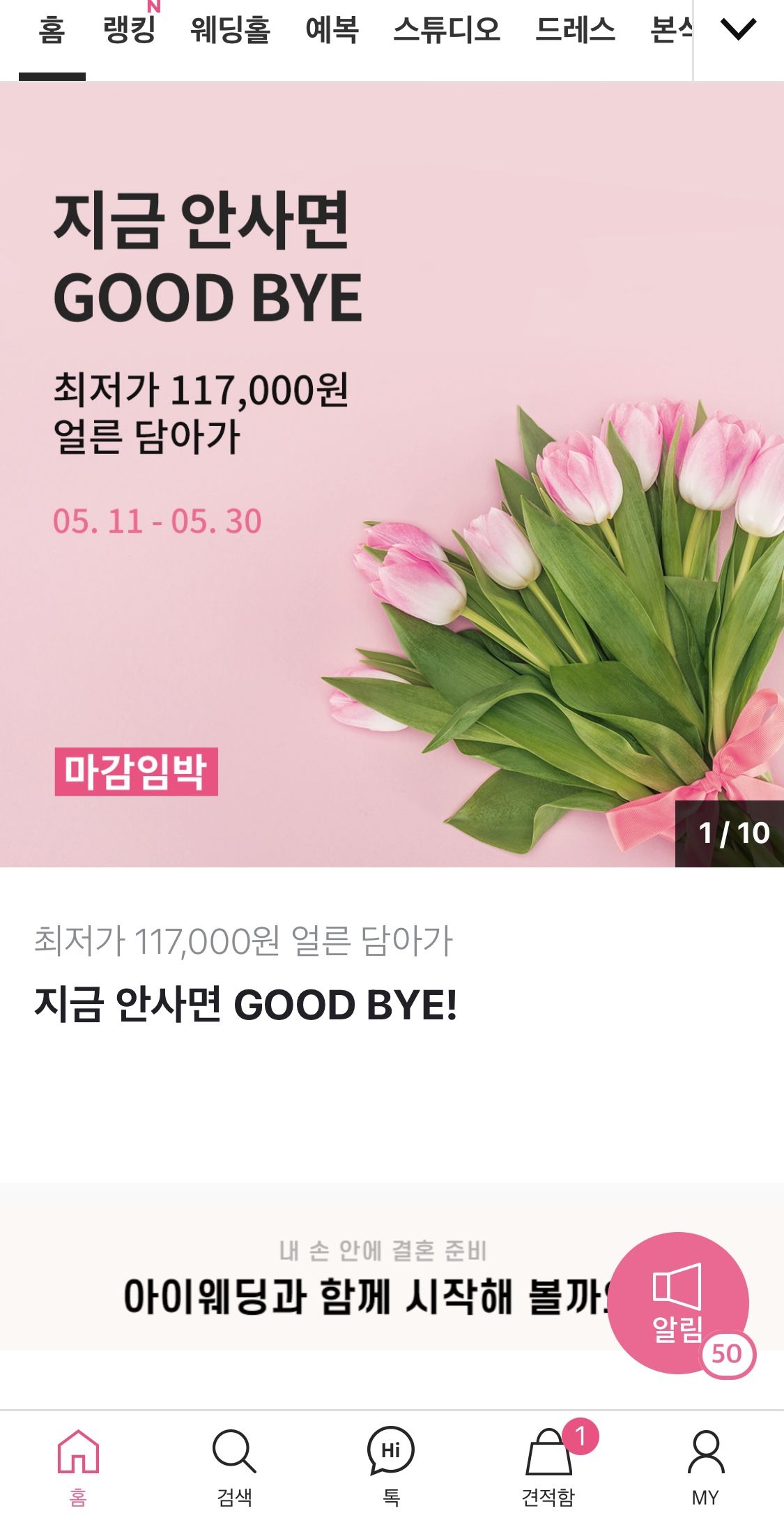Expand the category list chevron
Screen dimensions: 784x1520
point(738,30)
